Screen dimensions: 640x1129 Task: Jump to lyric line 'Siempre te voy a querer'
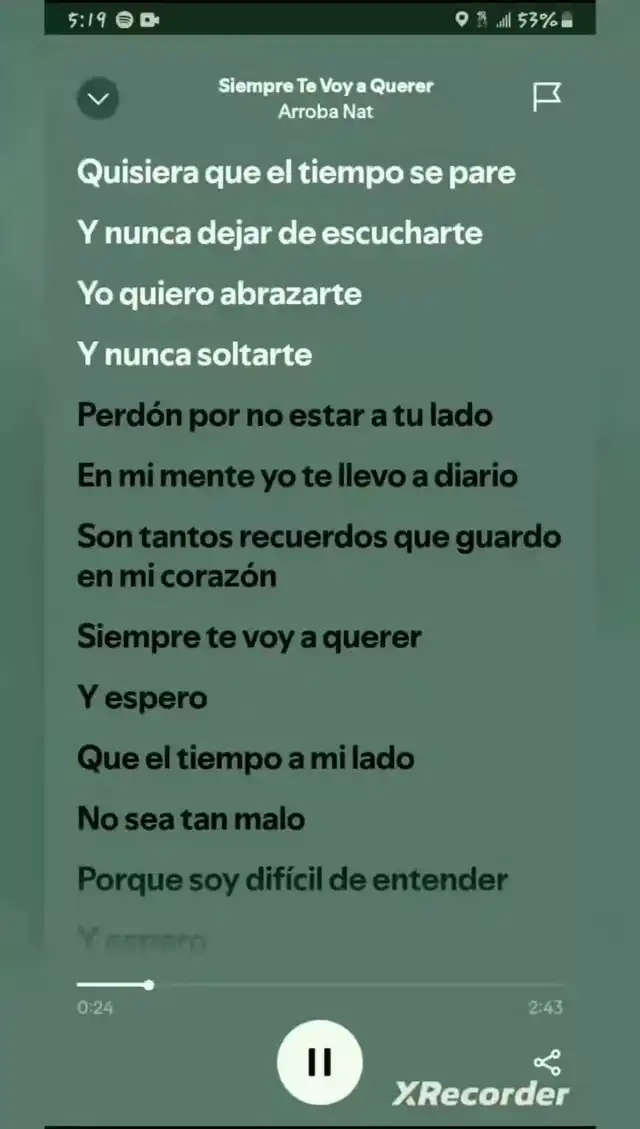coord(249,637)
